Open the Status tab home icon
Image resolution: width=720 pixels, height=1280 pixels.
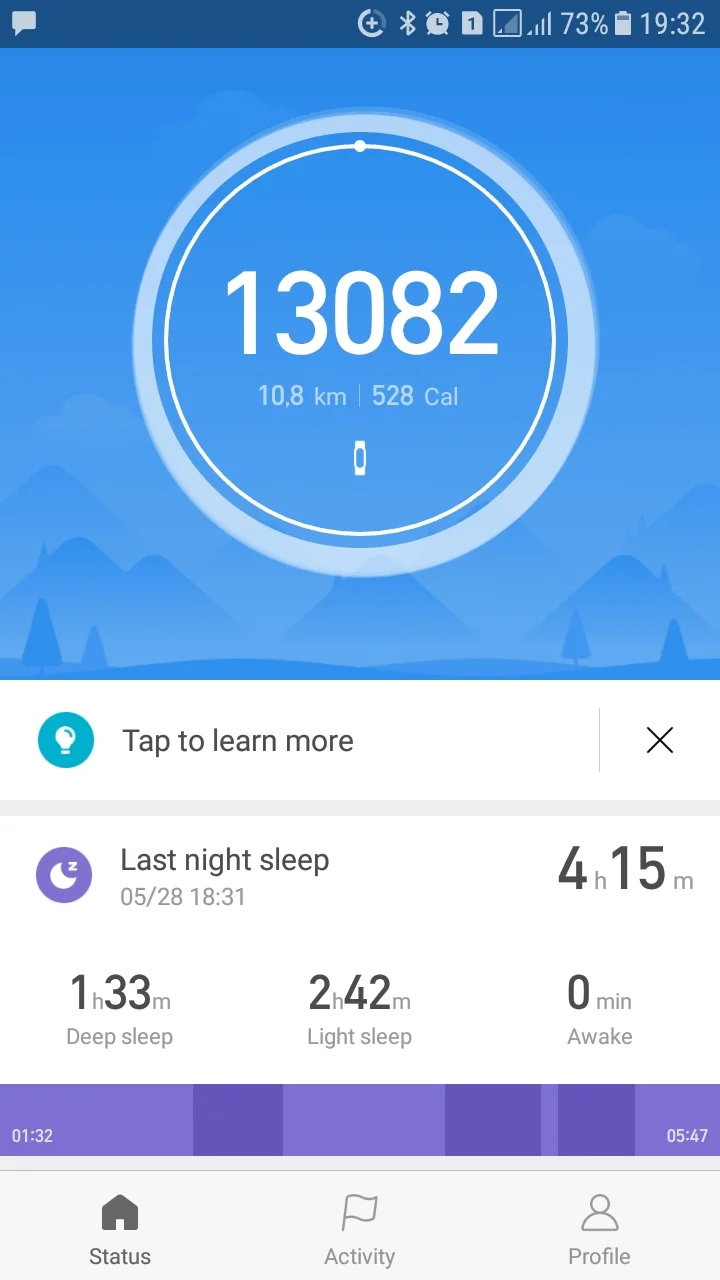click(x=119, y=1212)
